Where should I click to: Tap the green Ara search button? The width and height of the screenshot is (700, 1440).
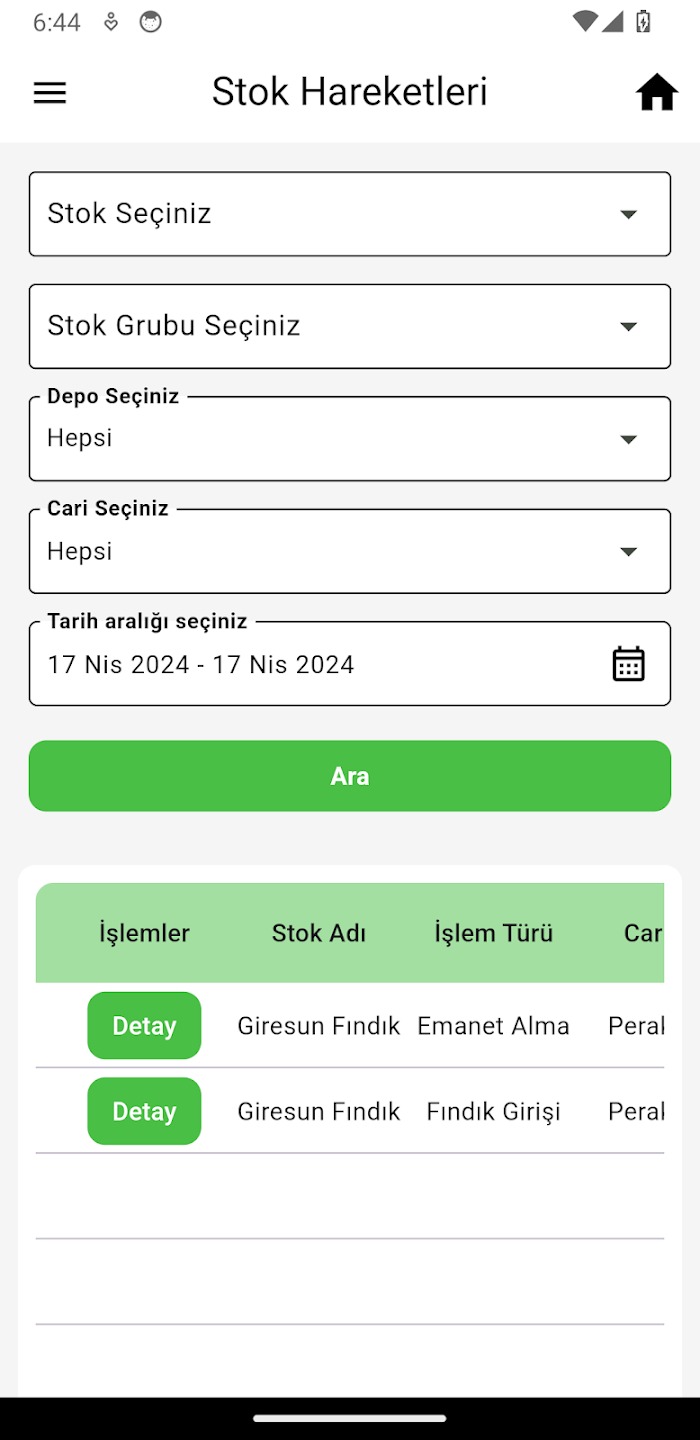(349, 776)
